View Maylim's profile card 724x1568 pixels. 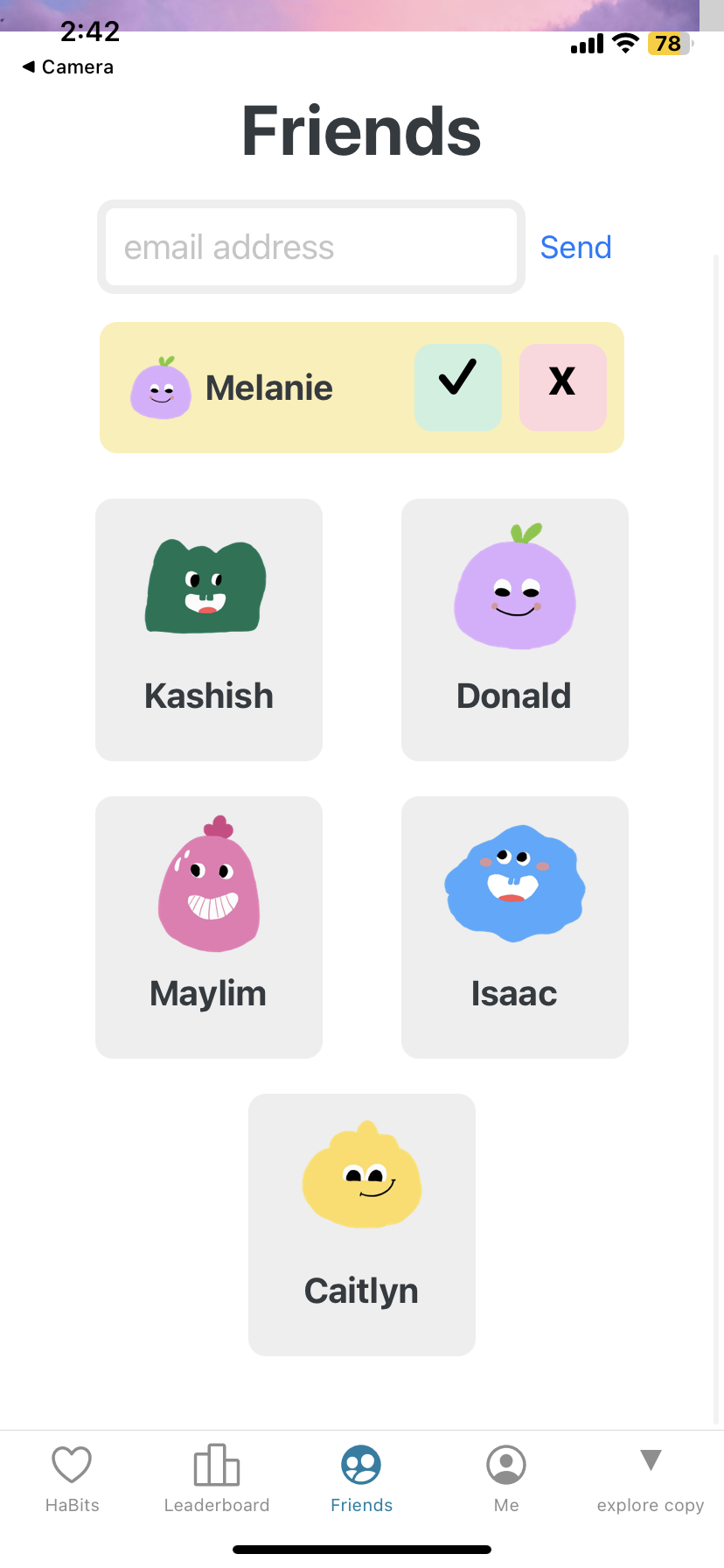click(x=209, y=927)
